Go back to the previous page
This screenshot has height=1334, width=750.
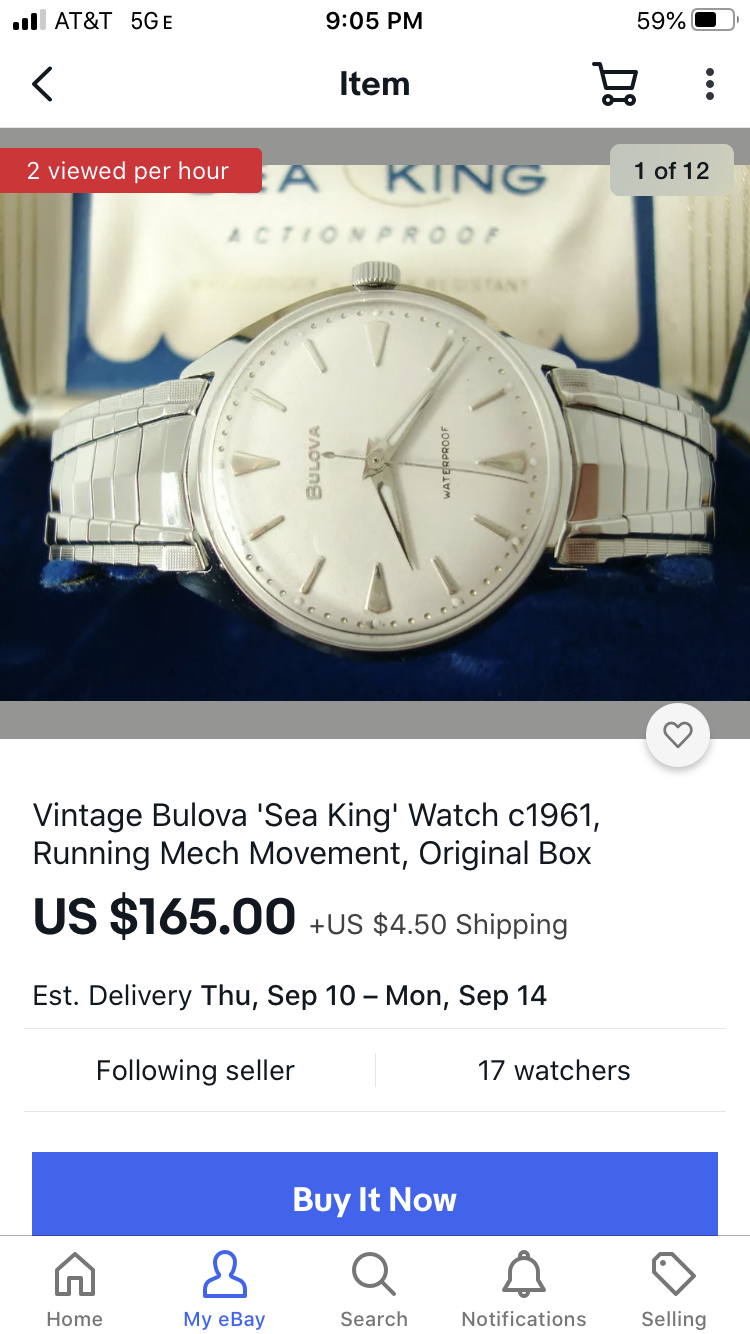click(x=42, y=84)
